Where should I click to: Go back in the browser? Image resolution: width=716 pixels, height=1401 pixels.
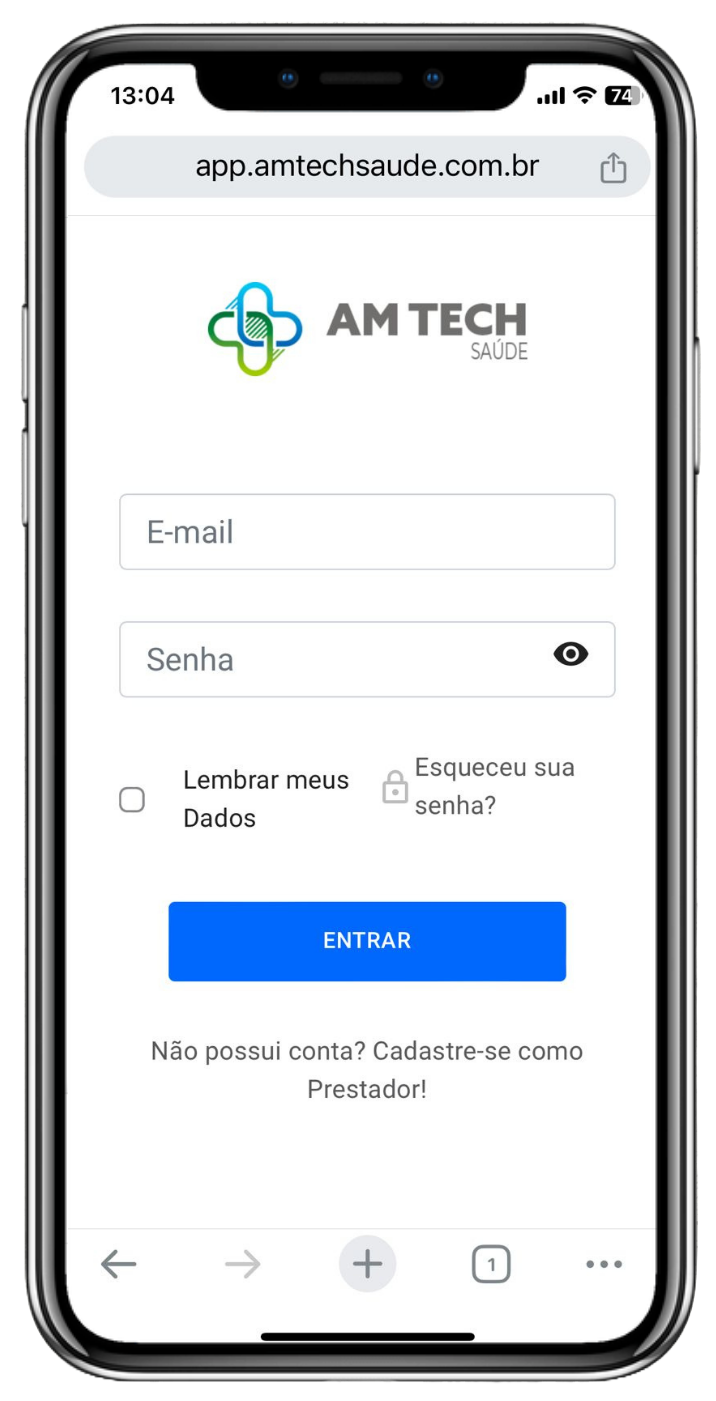(118, 1265)
